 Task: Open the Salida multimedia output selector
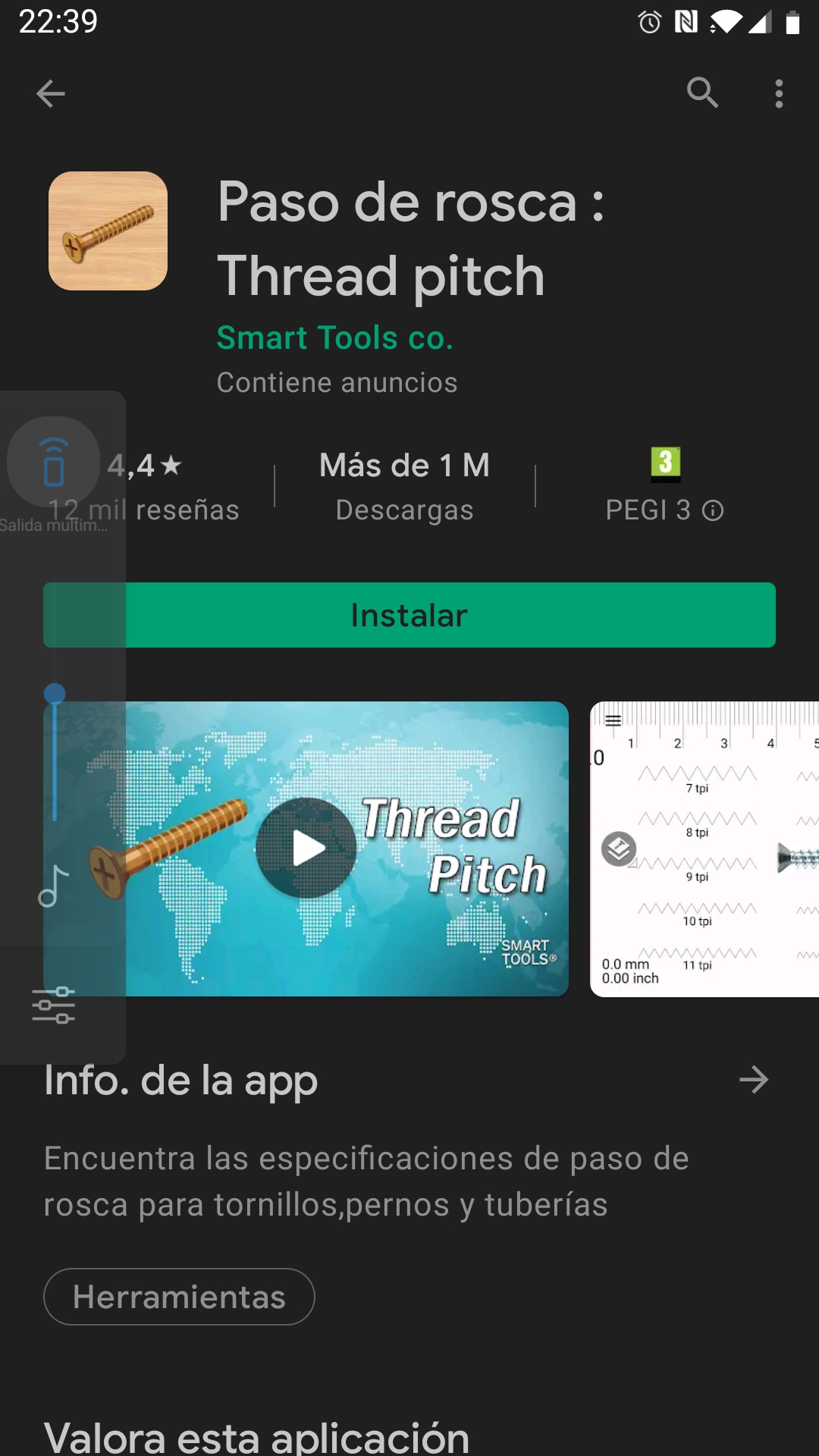pos(53,463)
